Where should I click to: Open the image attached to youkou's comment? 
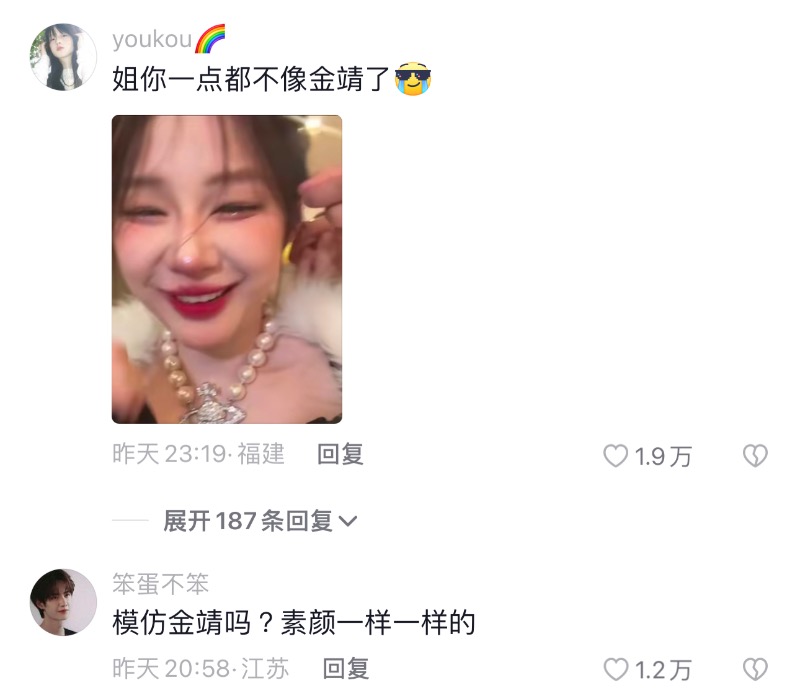click(226, 269)
